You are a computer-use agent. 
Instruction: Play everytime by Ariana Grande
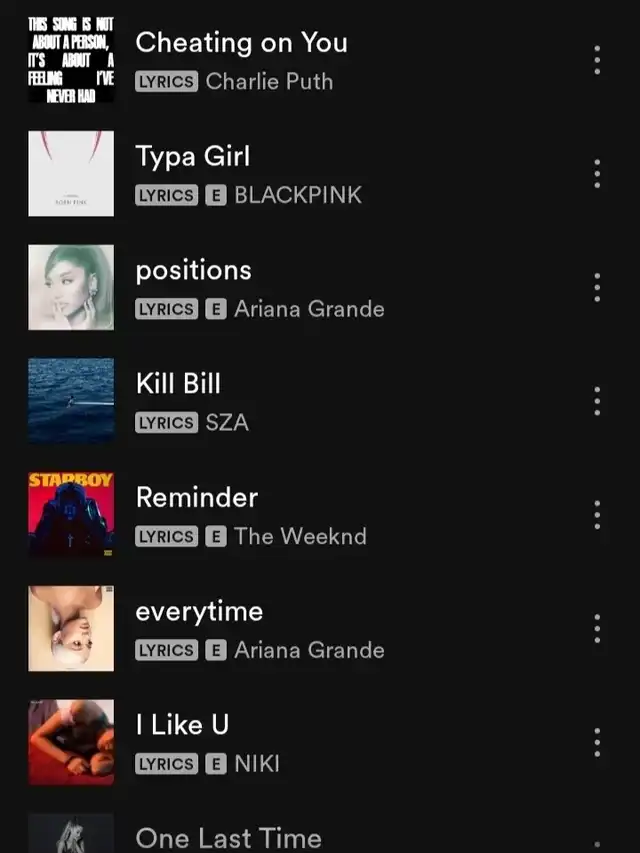click(199, 611)
